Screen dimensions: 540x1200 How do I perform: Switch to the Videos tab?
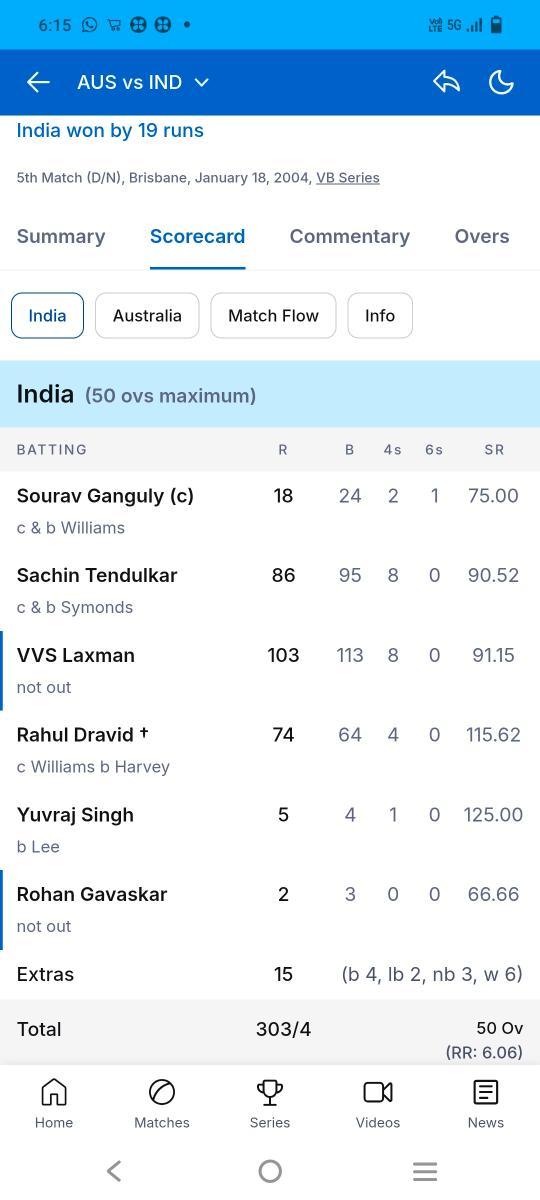pos(378,1104)
